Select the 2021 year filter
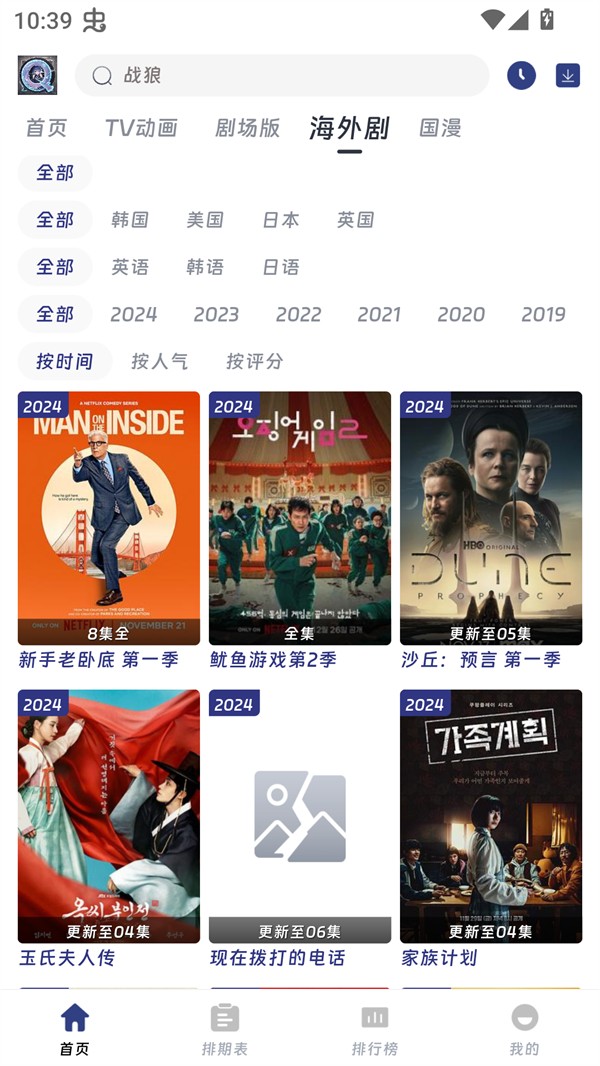 tap(379, 314)
